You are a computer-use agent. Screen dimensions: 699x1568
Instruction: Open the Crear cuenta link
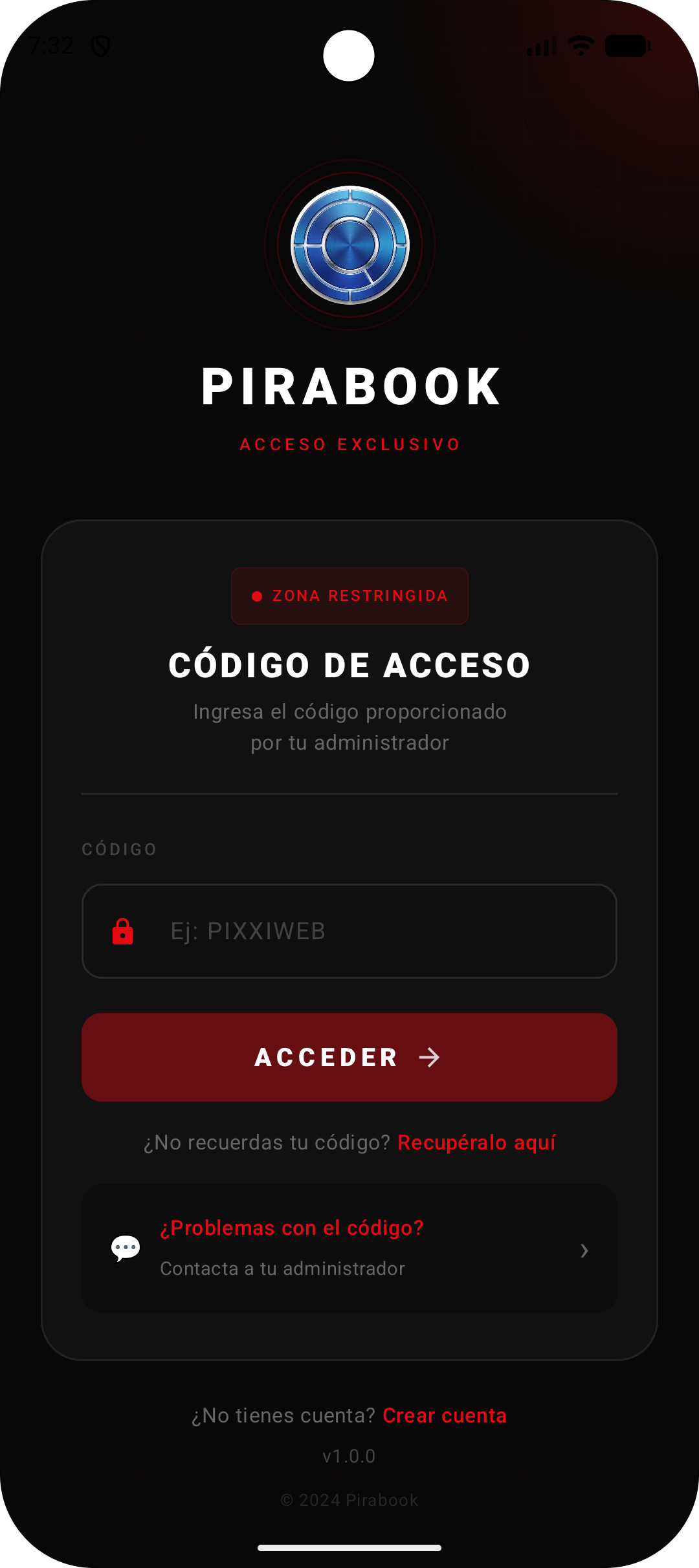pyautogui.click(x=445, y=1416)
